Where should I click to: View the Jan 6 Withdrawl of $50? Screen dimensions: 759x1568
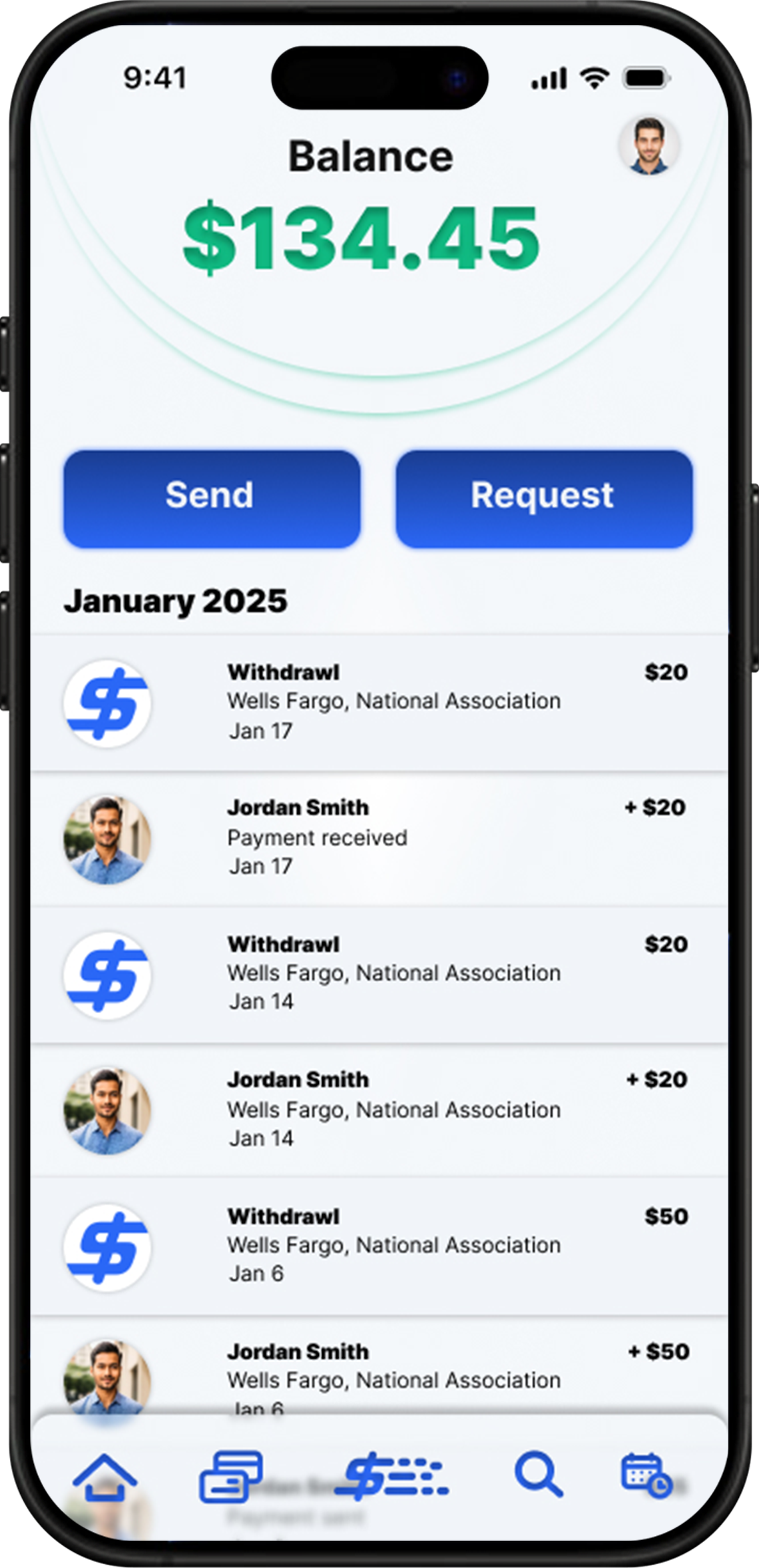pos(379,1246)
